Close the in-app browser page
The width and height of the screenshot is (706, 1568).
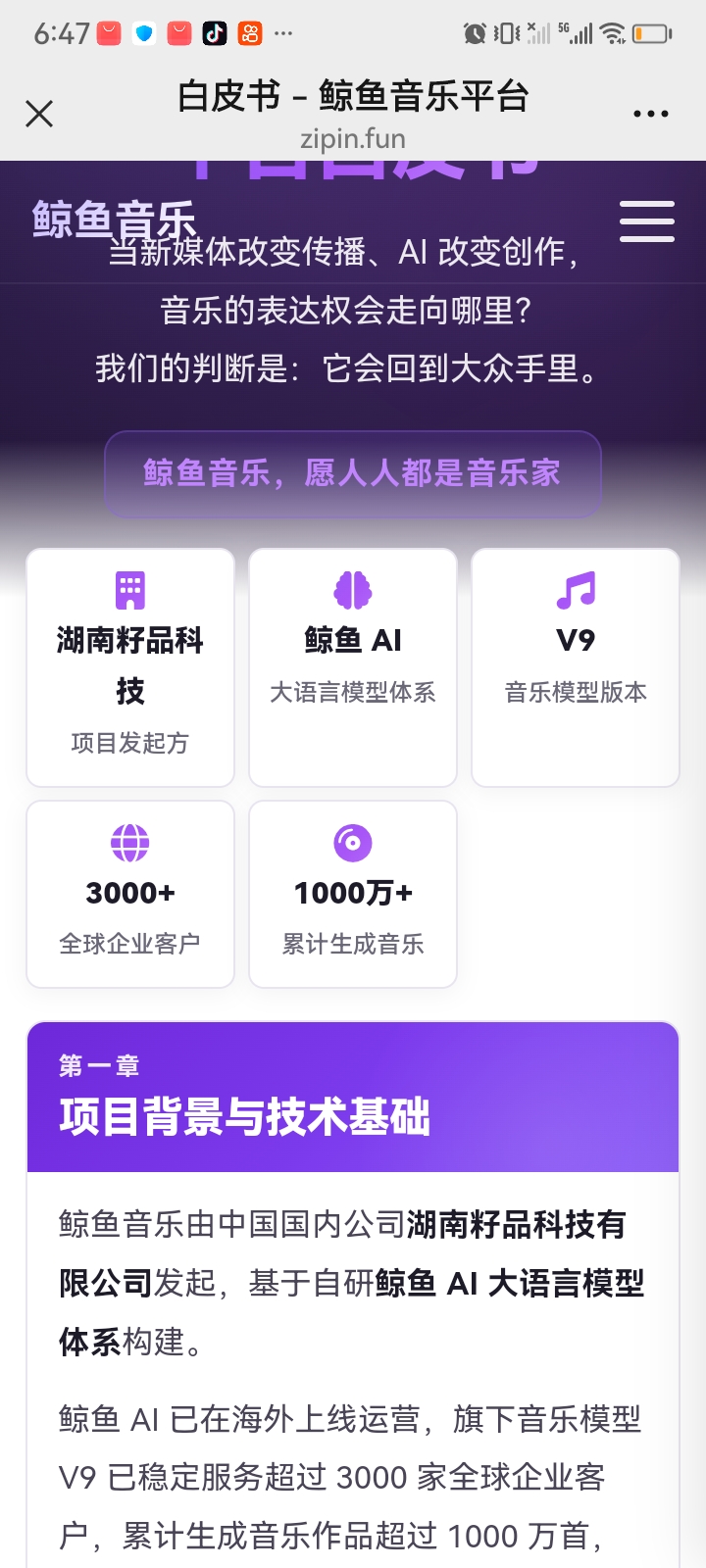tap(39, 115)
